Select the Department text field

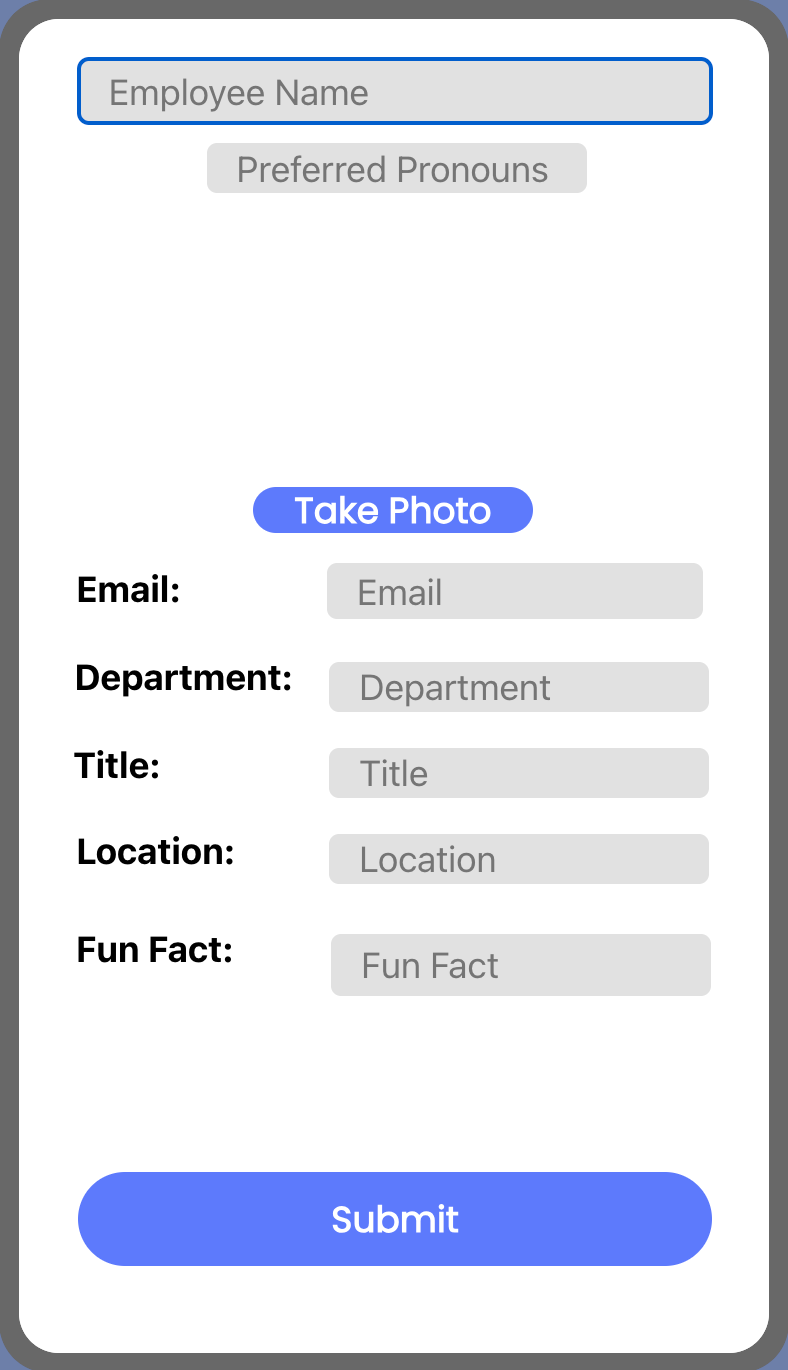pos(519,687)
